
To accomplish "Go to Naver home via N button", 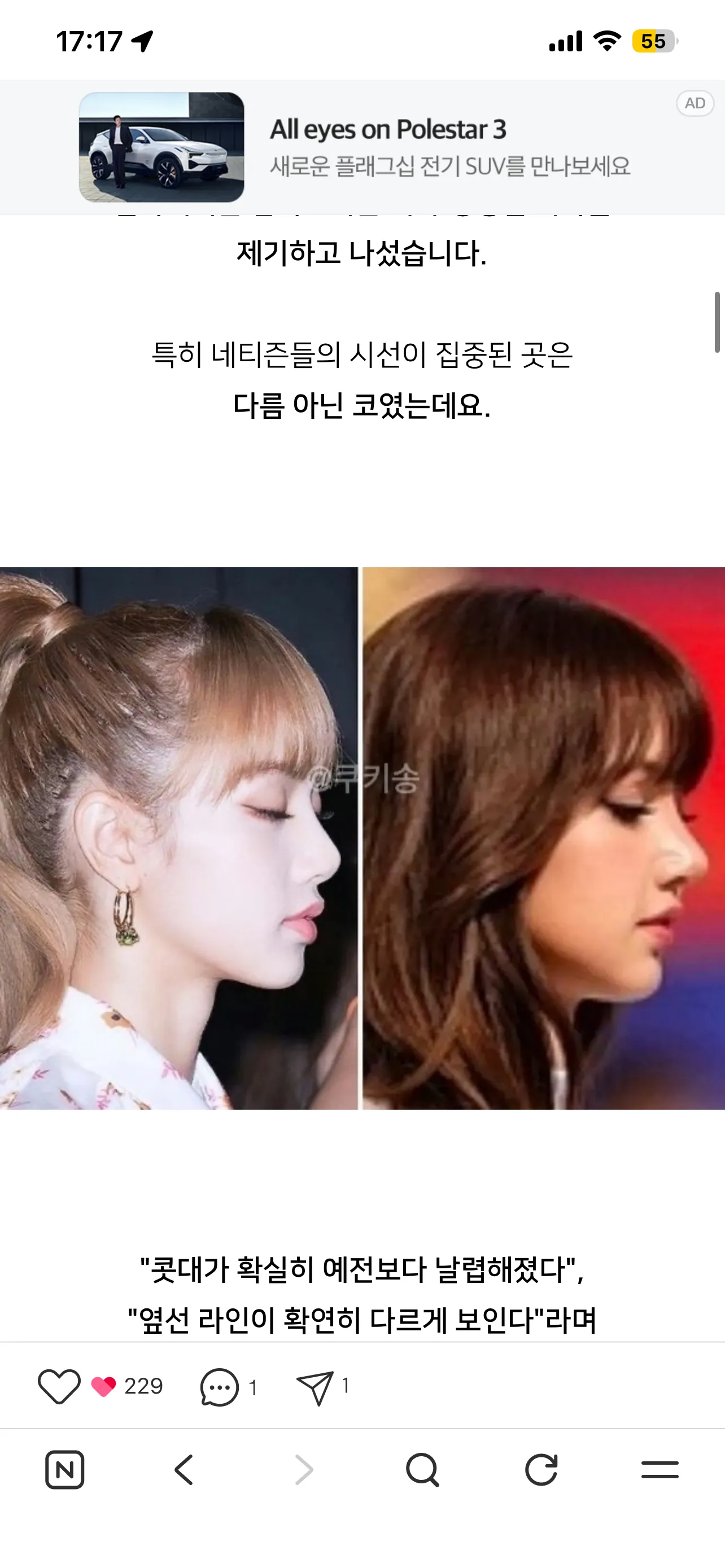I will pos(64,1470).
